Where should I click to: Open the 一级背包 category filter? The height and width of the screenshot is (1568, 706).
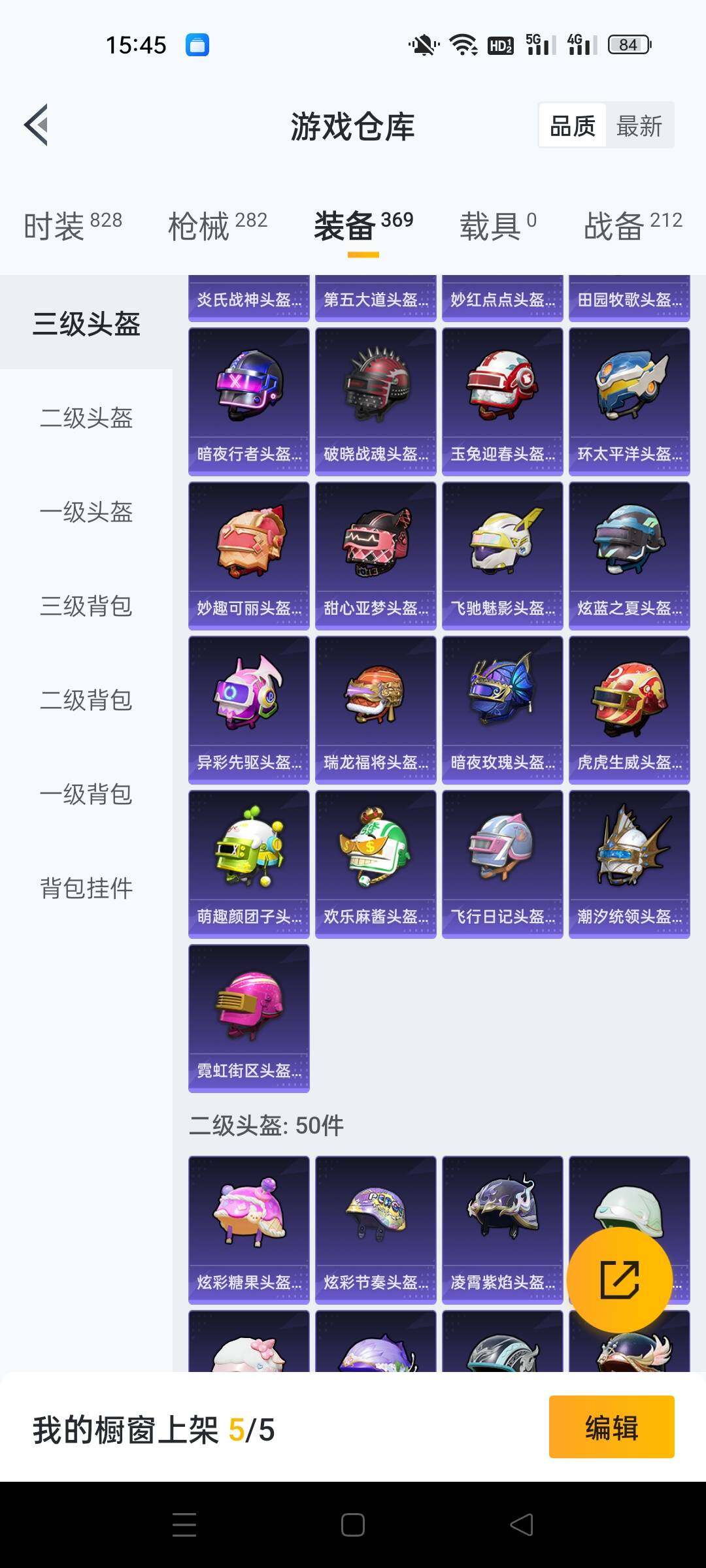(x=87, y=795)
